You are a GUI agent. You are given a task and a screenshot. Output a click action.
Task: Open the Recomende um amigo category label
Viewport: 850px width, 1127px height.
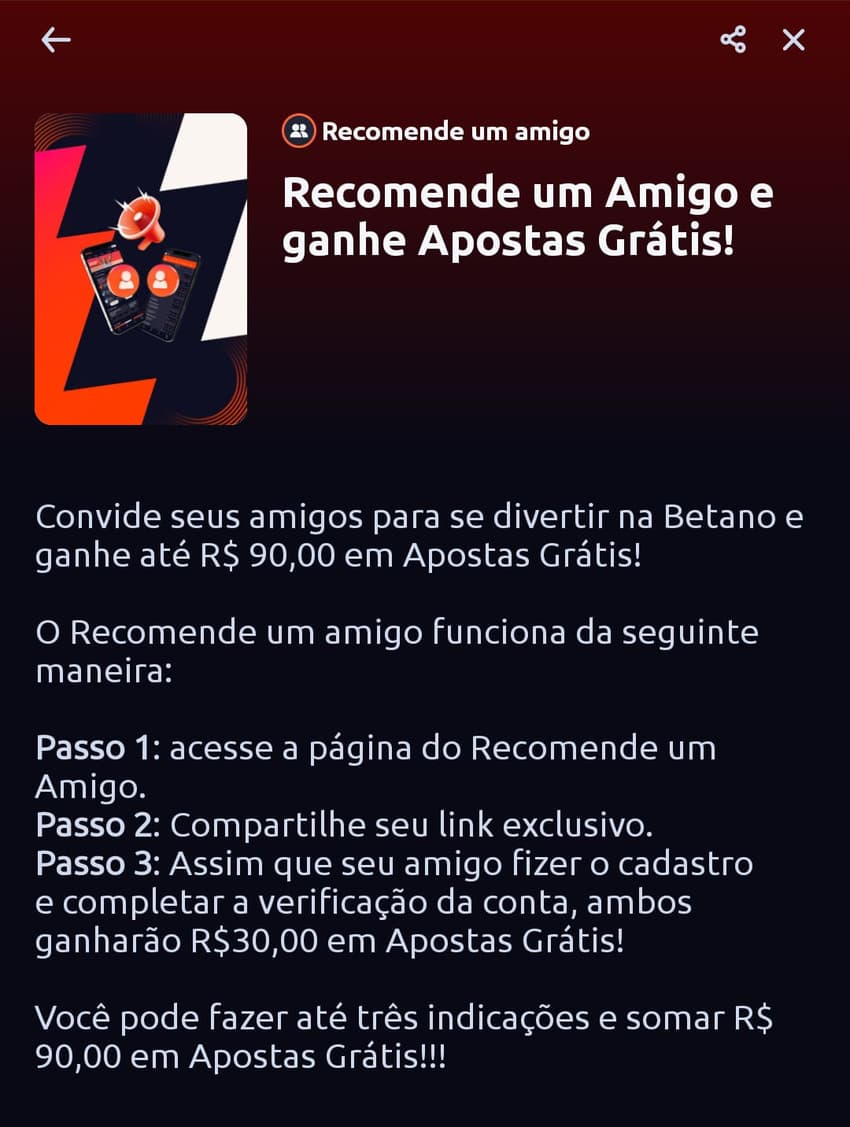tap(453, 131)
